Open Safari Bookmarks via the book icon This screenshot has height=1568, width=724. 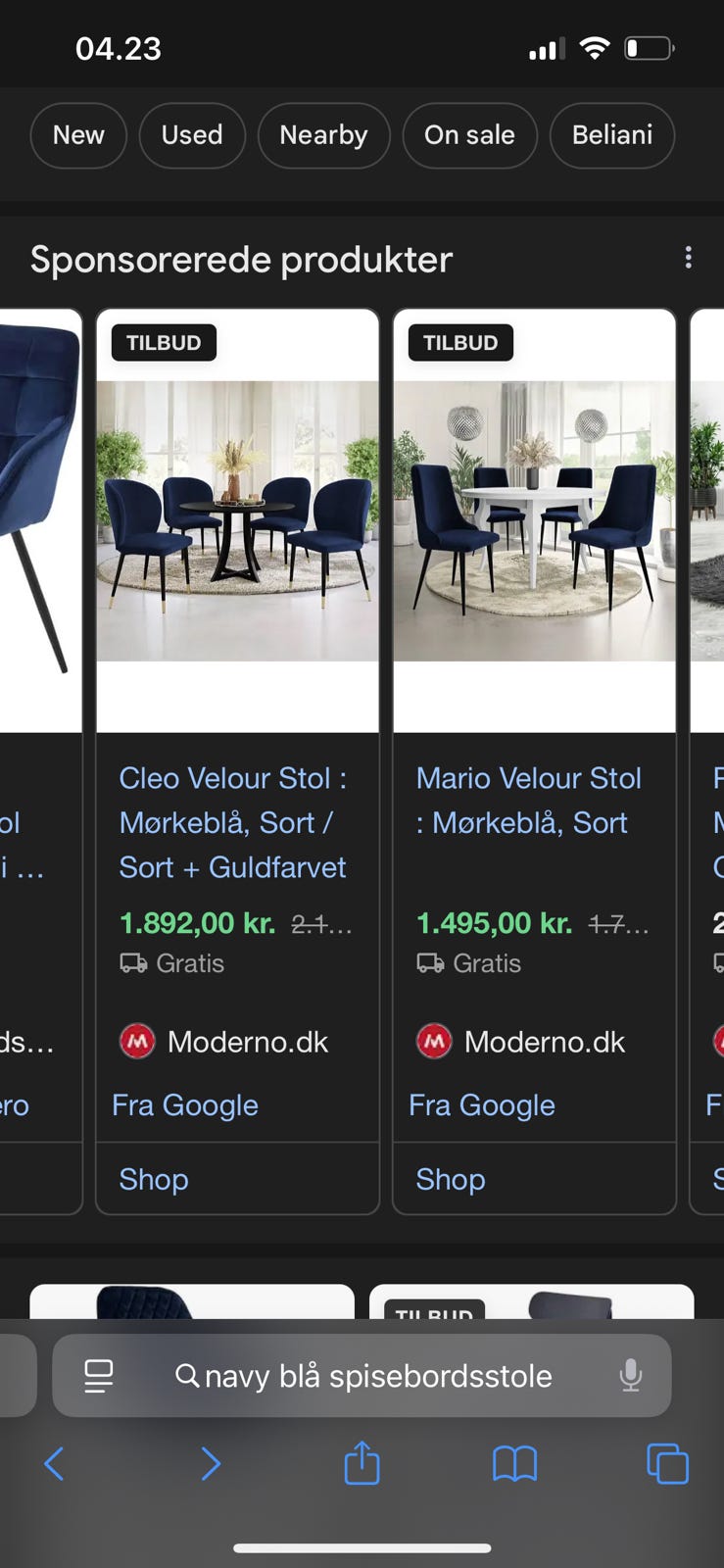(514, 1464)
